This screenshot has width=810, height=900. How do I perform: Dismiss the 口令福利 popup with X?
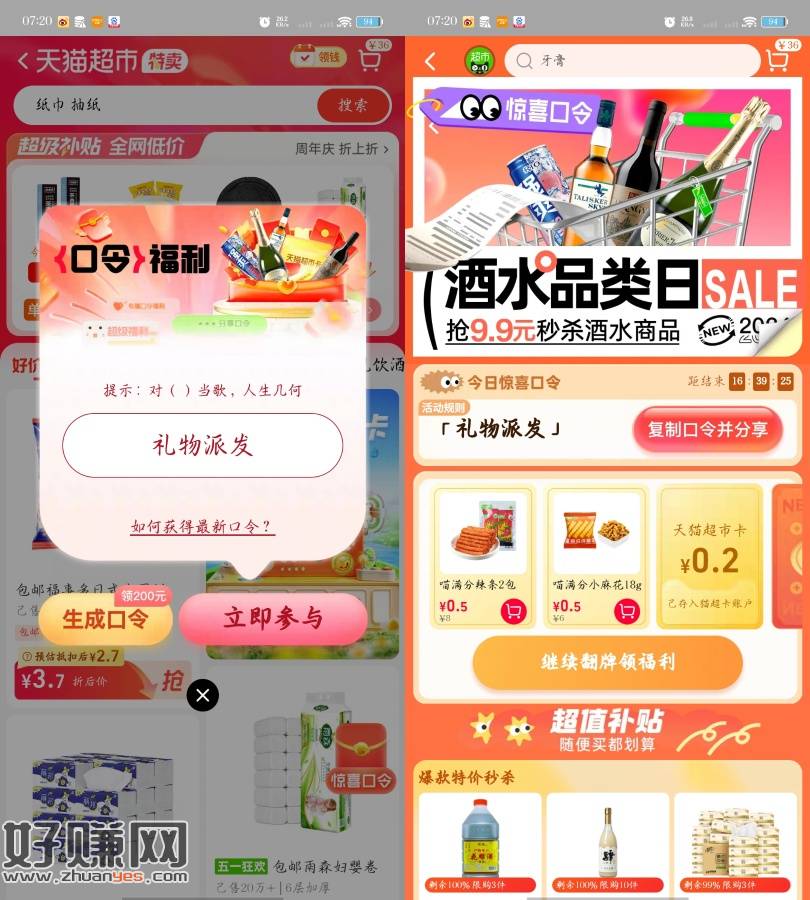202,695
